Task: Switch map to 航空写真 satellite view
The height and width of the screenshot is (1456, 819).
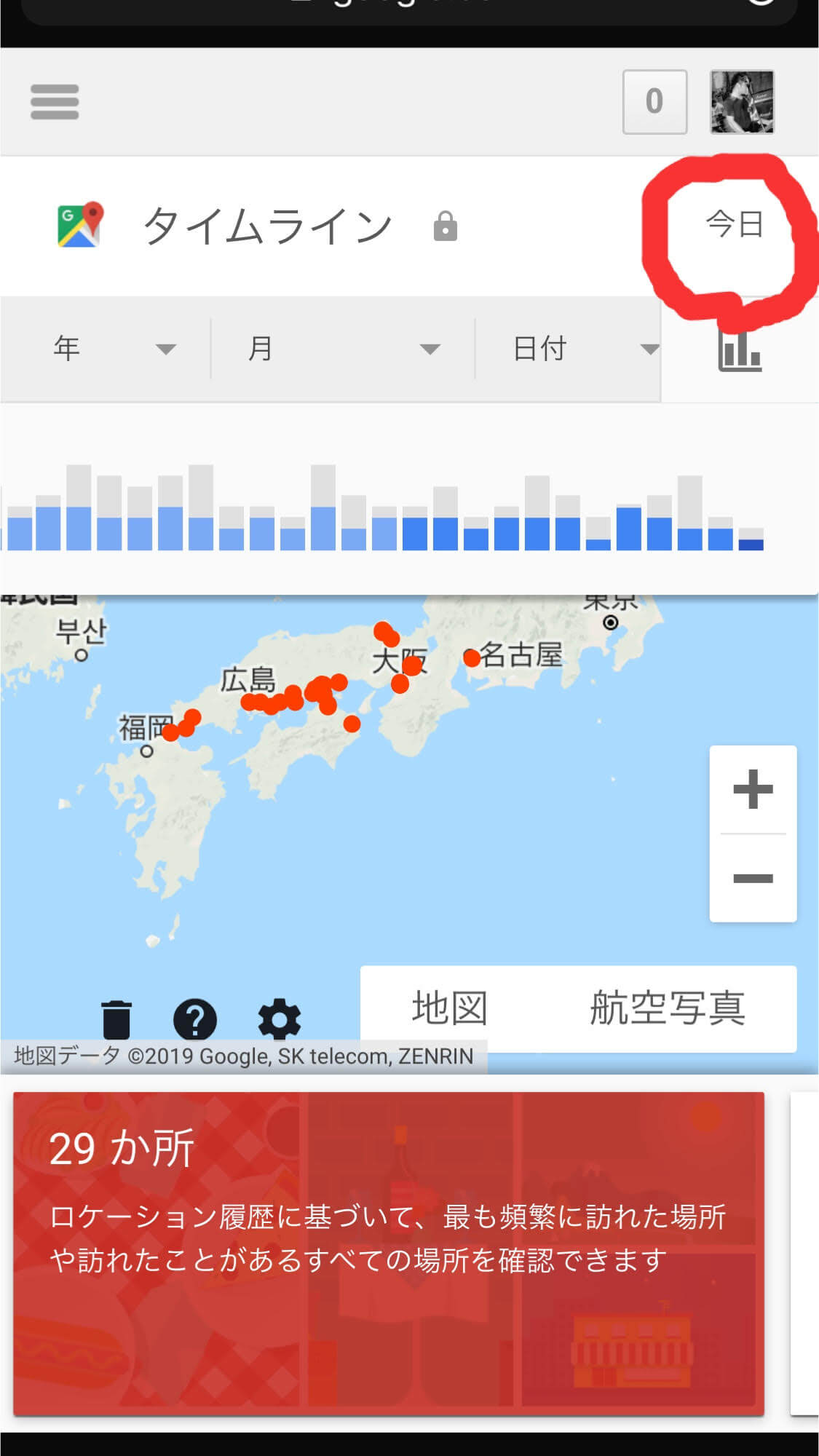Action: click(668, 1008)
